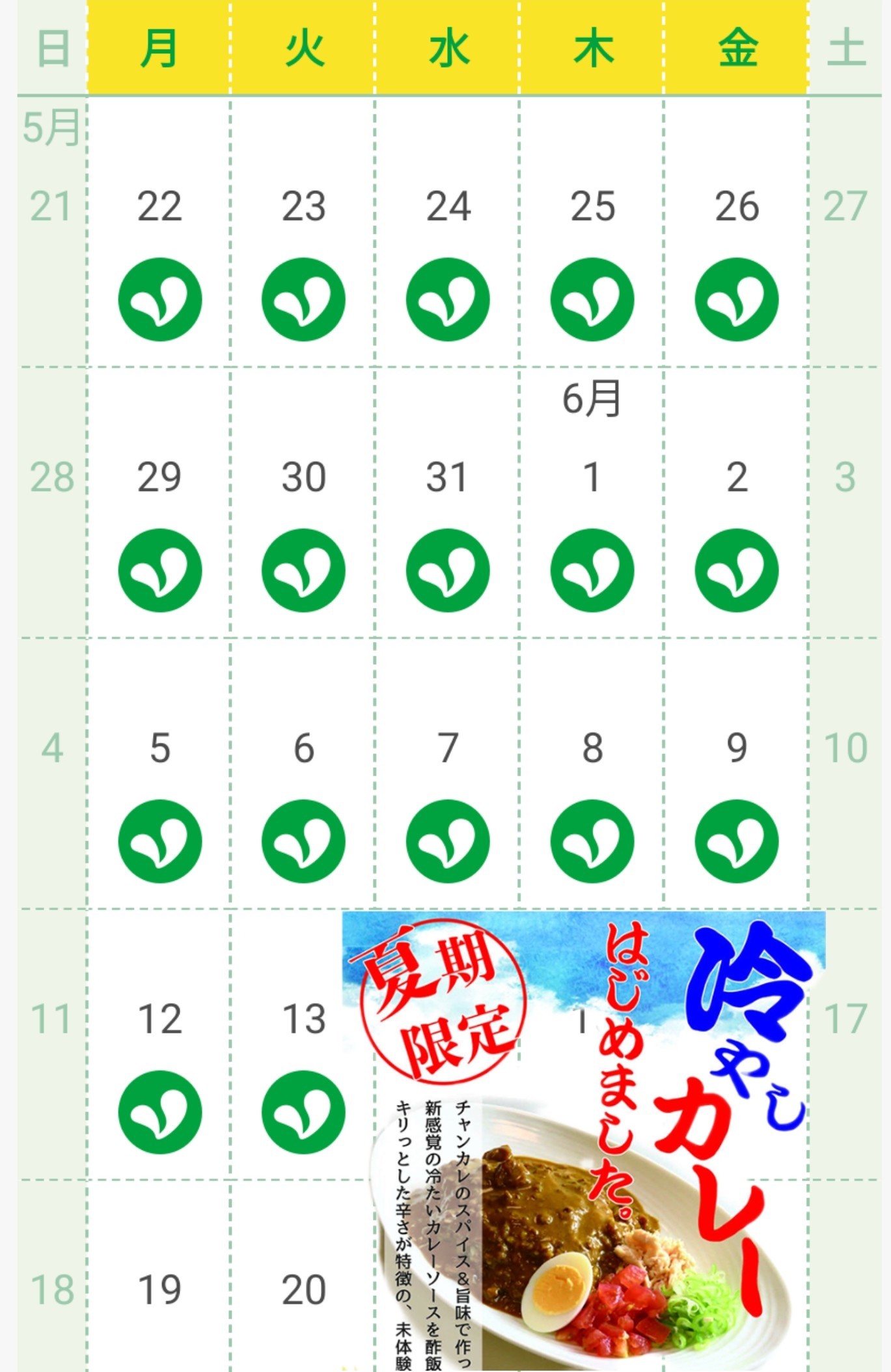Select the green heart icon on June 9

pyautogui.click(x=737, y=841)
